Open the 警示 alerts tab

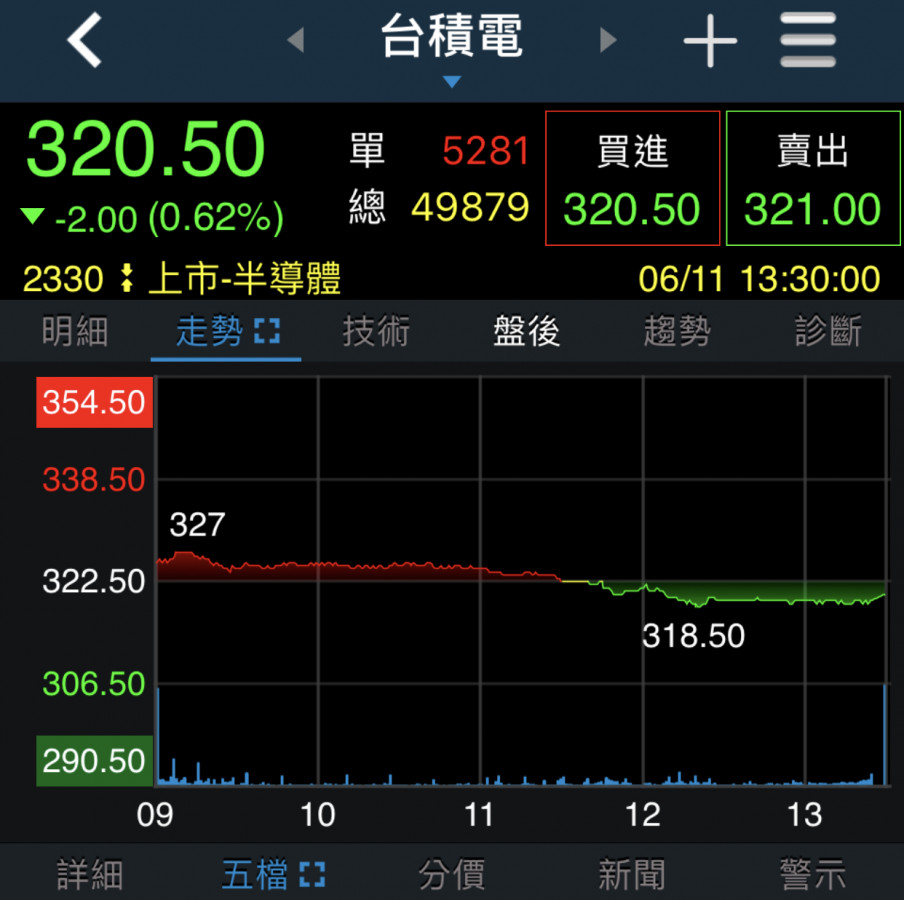[813, 875]
